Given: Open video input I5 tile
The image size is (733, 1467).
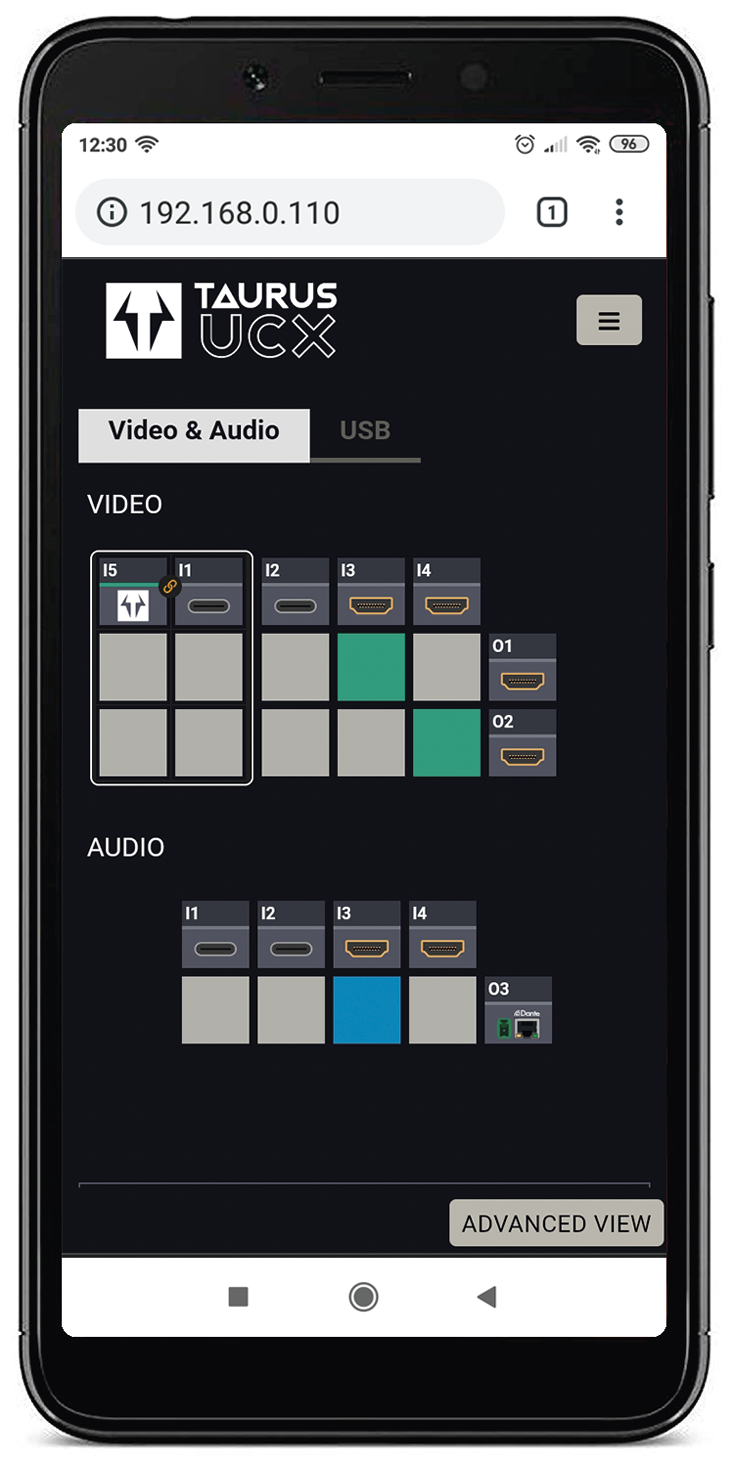Looking at the screenshot, I should (133, 593).
